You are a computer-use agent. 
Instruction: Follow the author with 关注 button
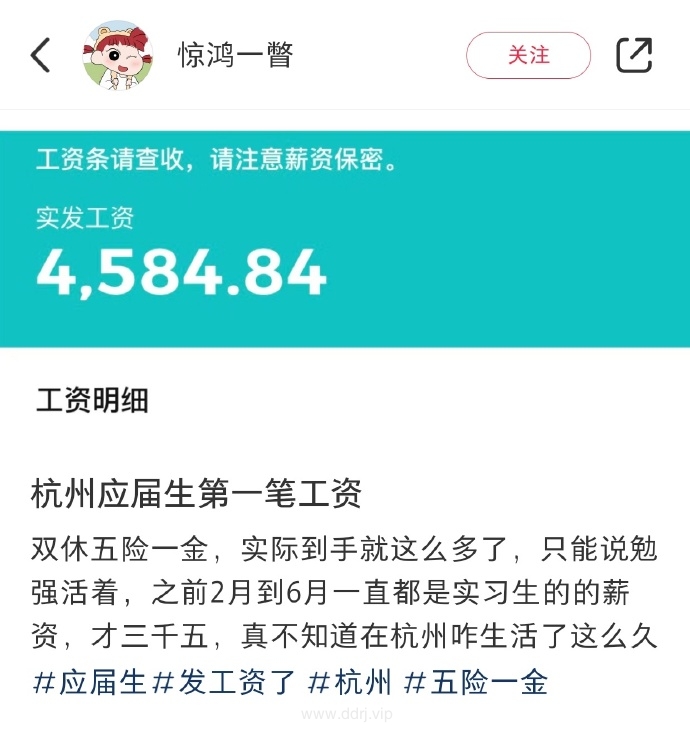coord(528,55)
